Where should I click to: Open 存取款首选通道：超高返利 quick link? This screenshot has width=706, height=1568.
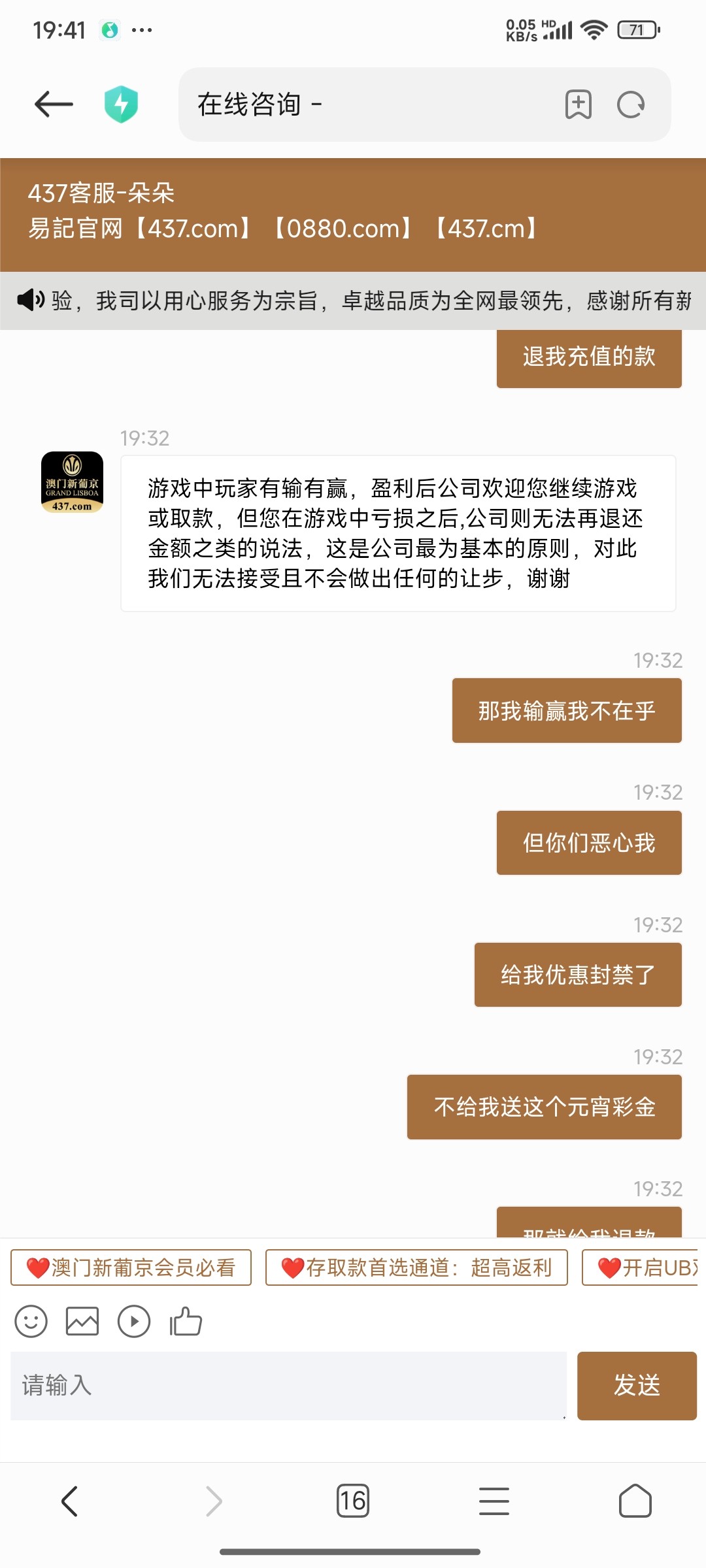(416, 1267)
